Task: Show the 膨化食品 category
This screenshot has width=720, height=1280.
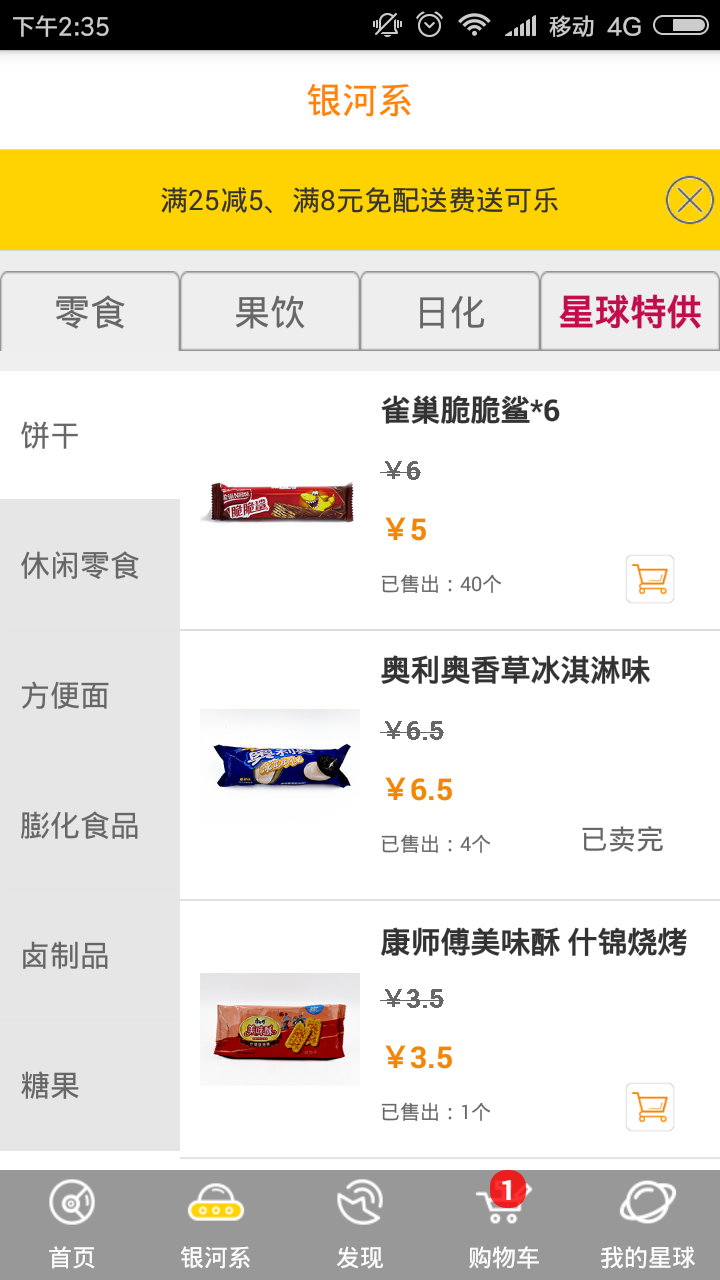Action: [x=90, y=826]
